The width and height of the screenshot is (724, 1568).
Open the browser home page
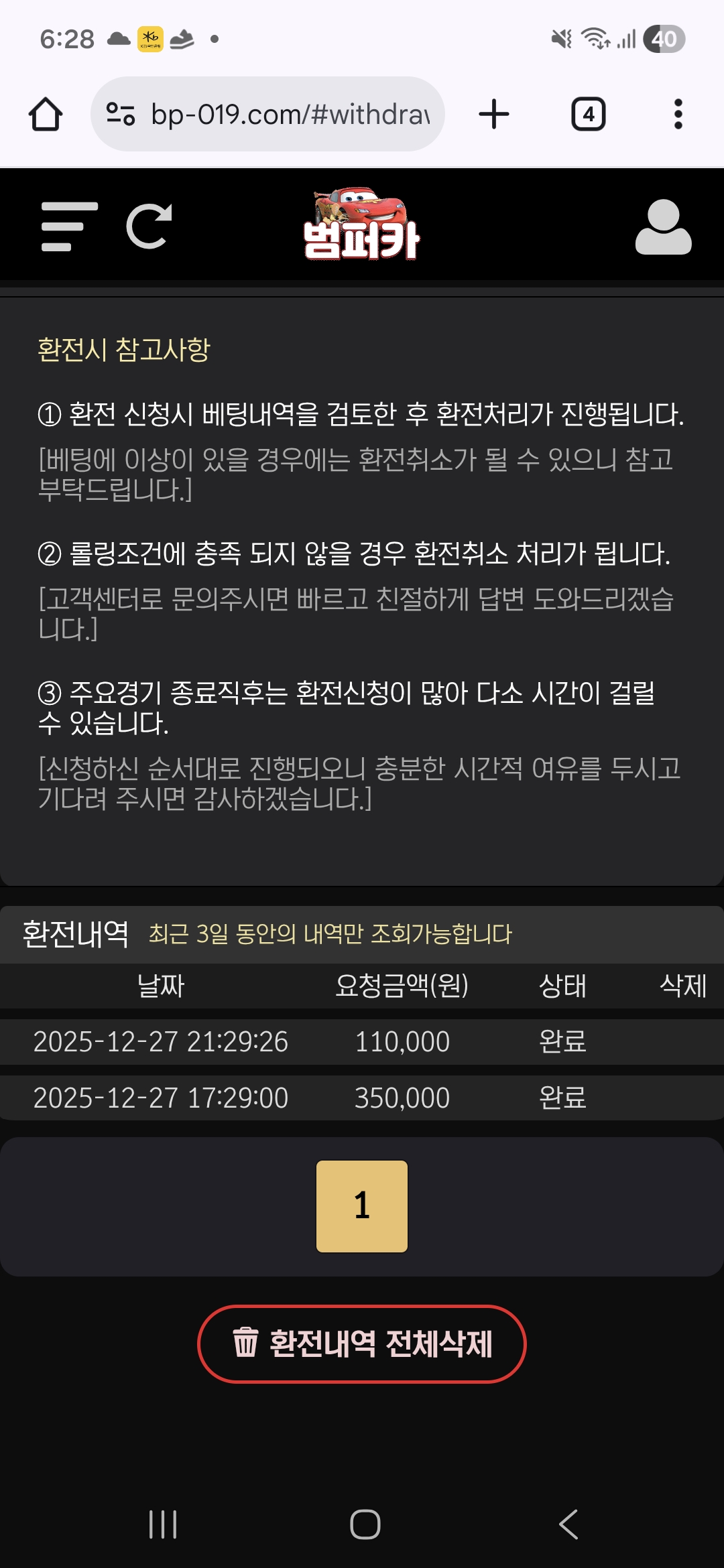[46, 114]
